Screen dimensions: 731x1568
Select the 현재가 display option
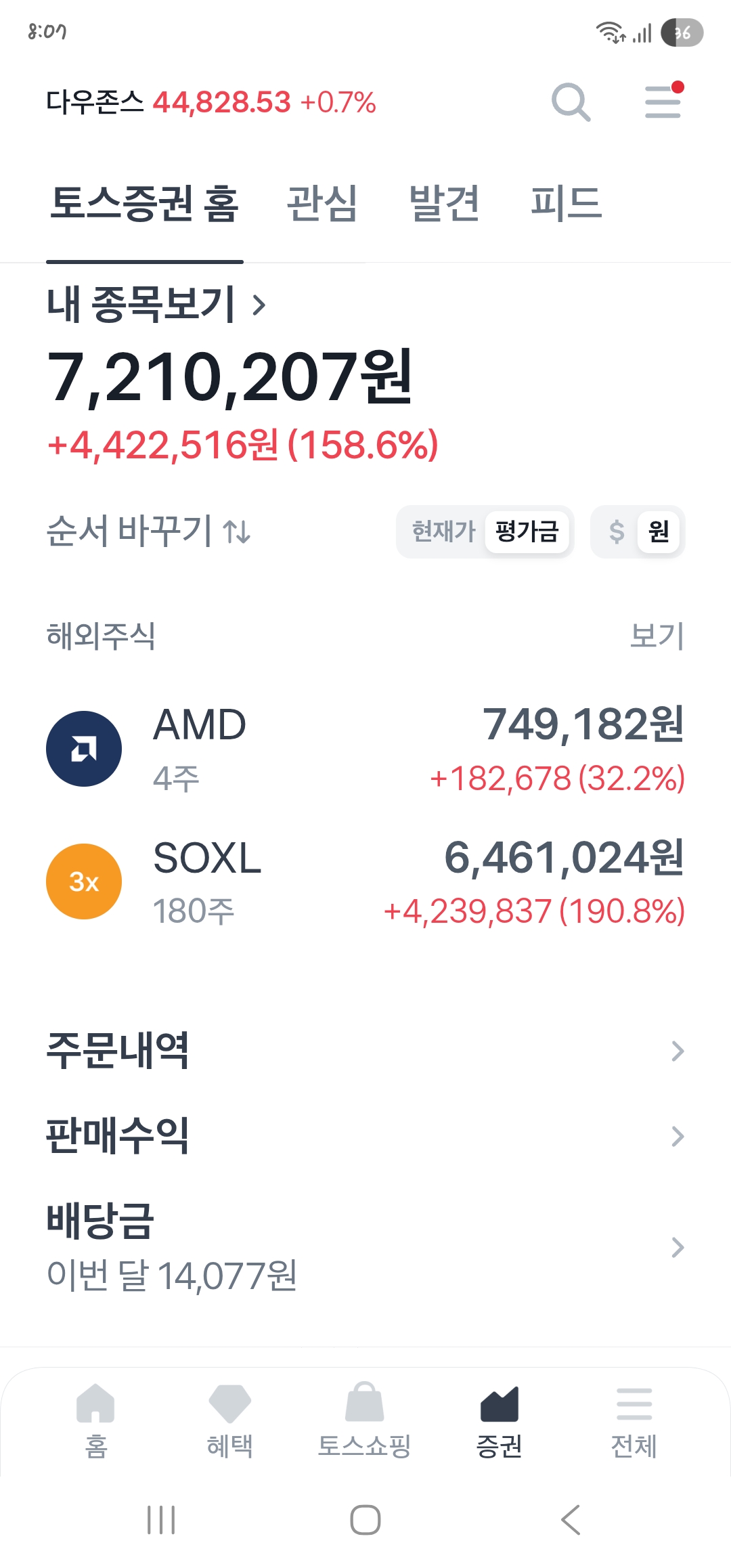(x=444, y=531)
